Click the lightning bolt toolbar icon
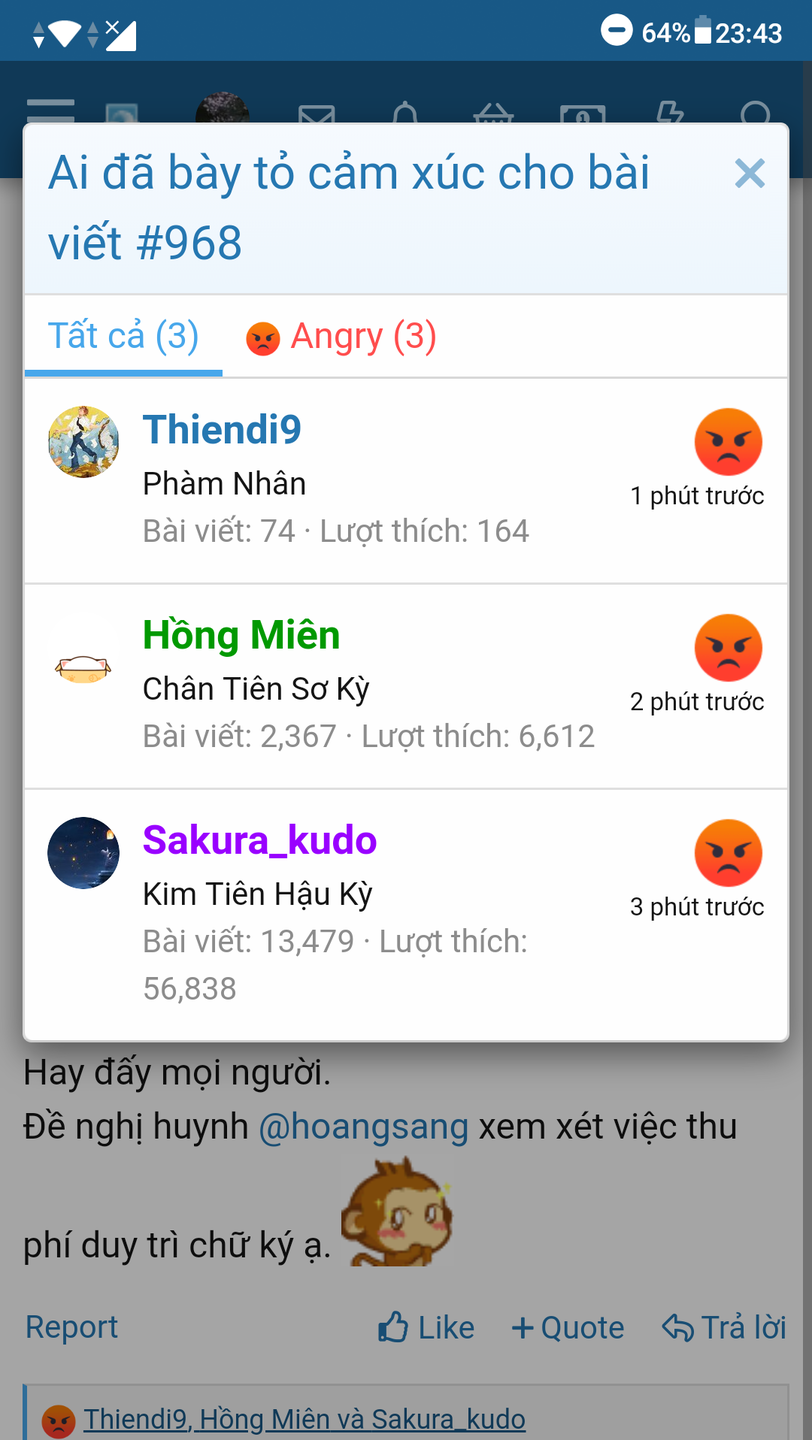Viewport: 812px width, 1440px height. coord(668,113)
